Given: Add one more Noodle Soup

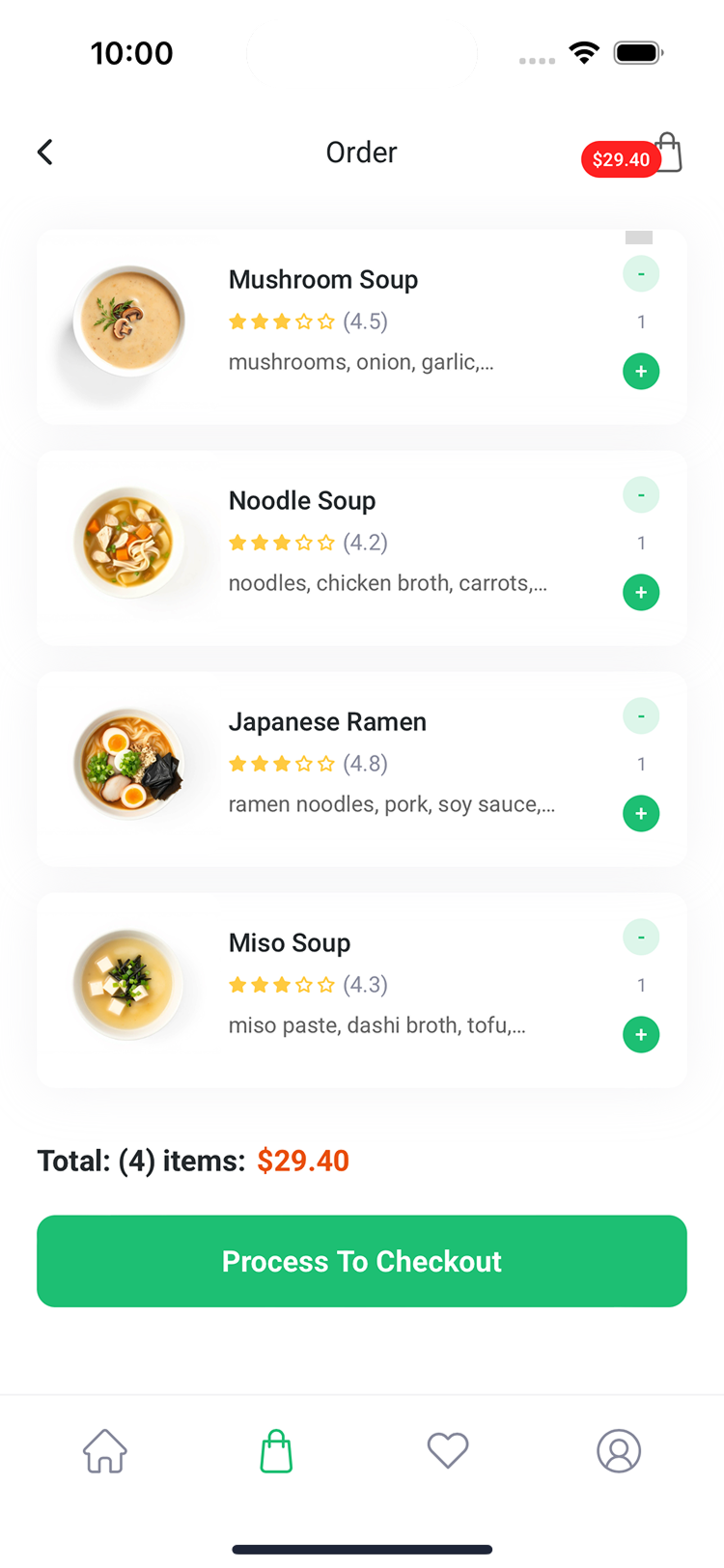Looking at the screenshot, I should pyautogui.click(x=641, y=593).
